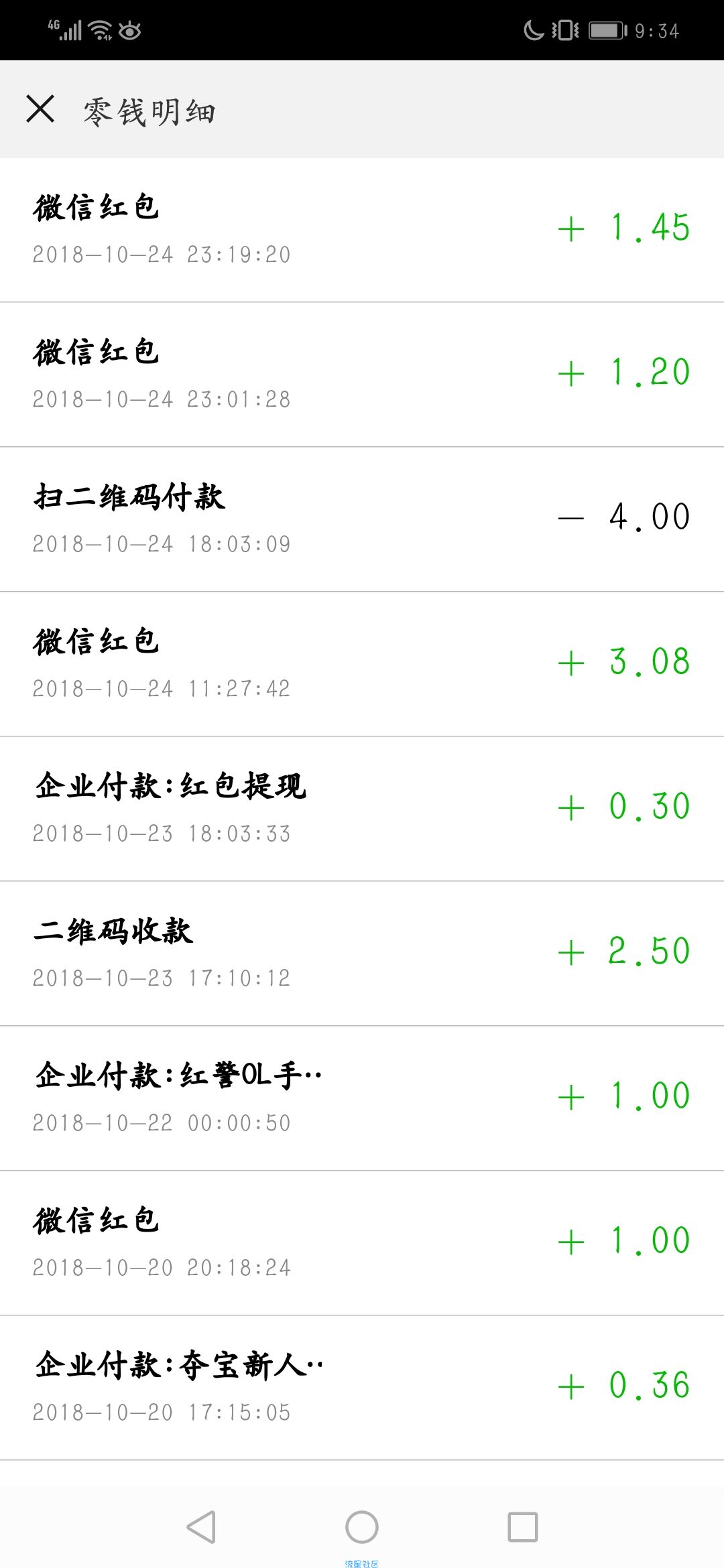724x1568 pixels.
Task: View 企业付款:红警OL手 +1.00 entry
Action: tap(362, 1098)
